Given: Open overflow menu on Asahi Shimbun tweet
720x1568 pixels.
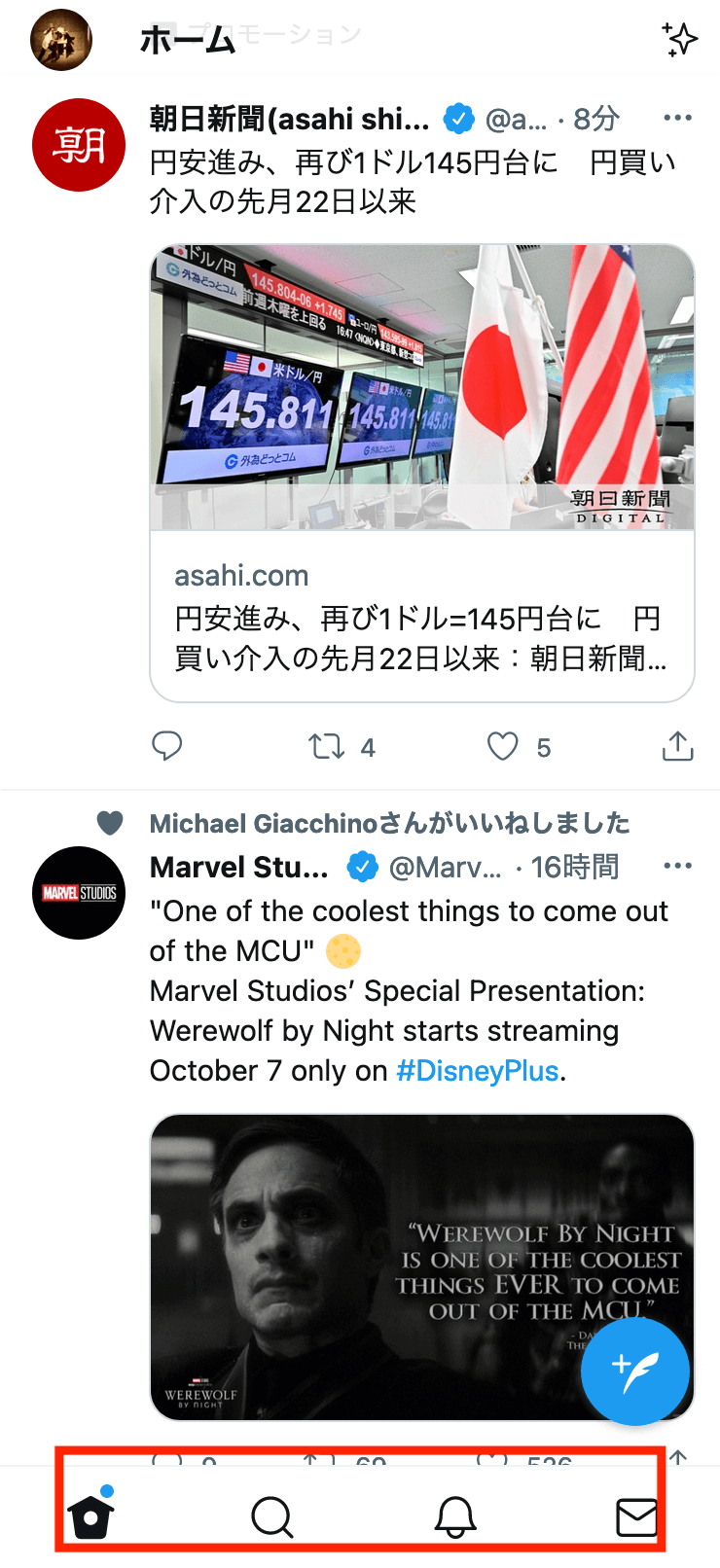Looking at the screenshot, I should tap(677, 119).
